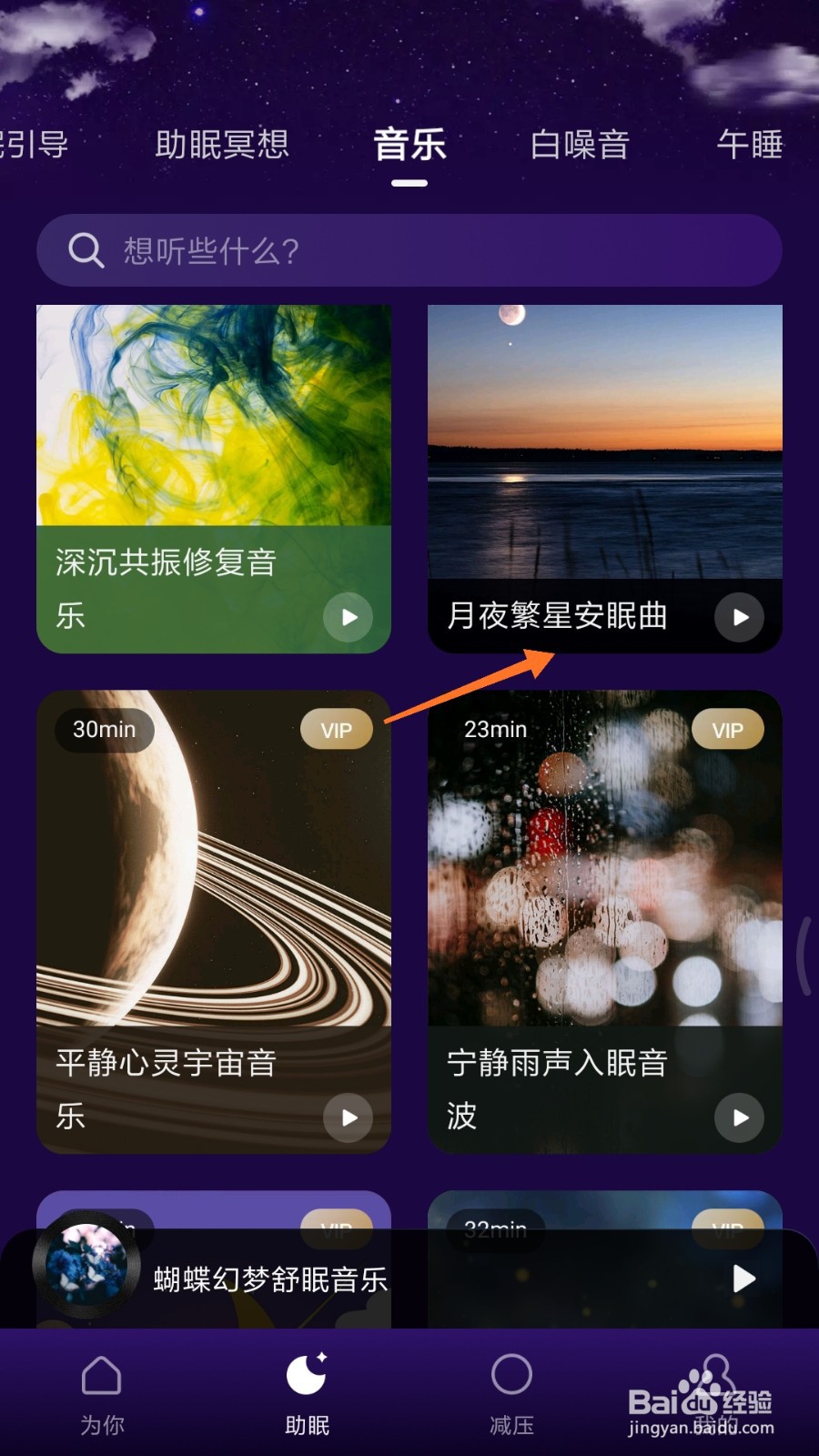Play 宁静雨声入眠音波
Image resolution: width=819 pixels, height=1456 pixels.
tap(739, 1117)
